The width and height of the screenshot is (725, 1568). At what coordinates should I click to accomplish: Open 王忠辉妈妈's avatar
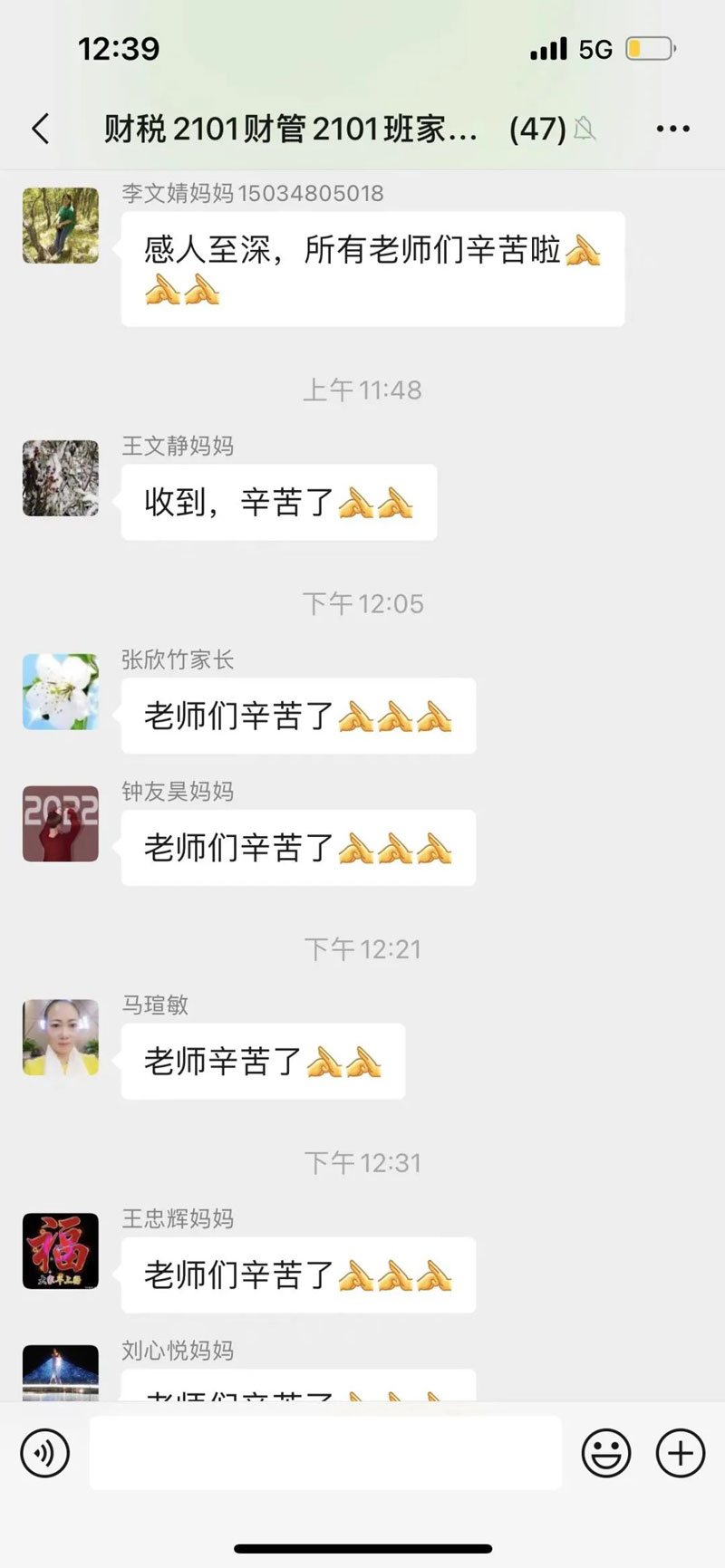(61, 1251)
